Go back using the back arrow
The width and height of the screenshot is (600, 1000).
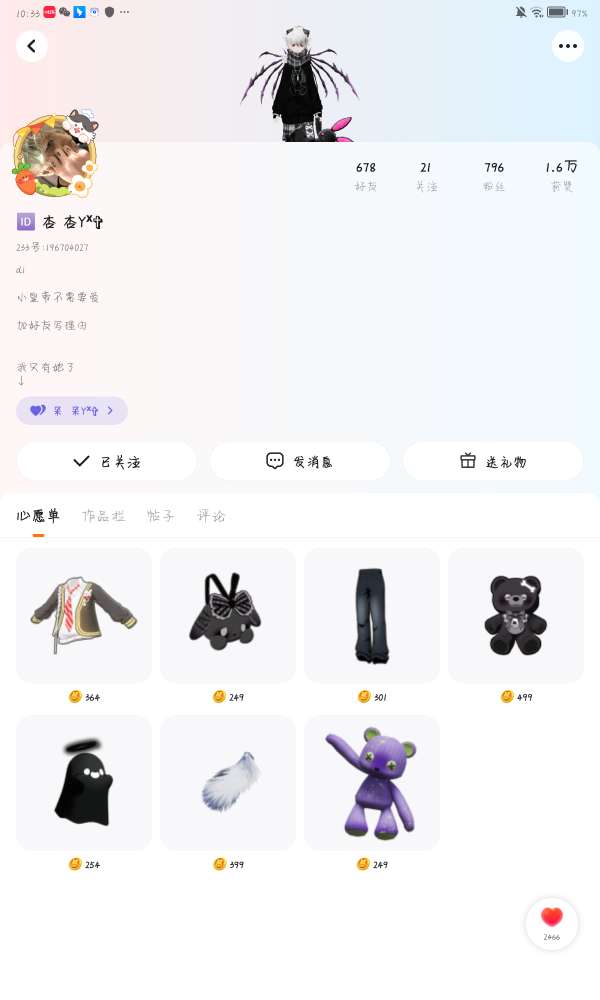tap(32, 46)
